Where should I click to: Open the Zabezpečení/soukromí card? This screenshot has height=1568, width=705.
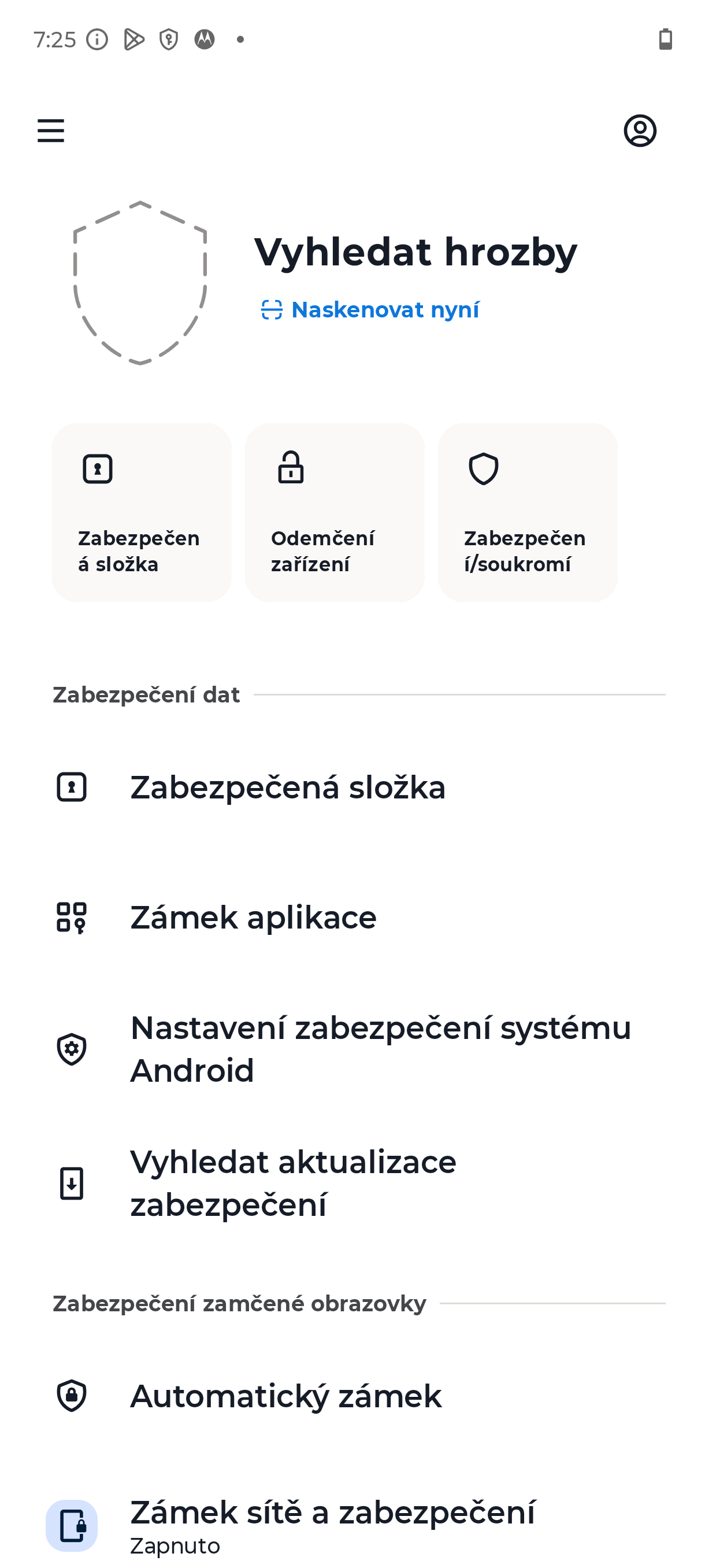528,512
